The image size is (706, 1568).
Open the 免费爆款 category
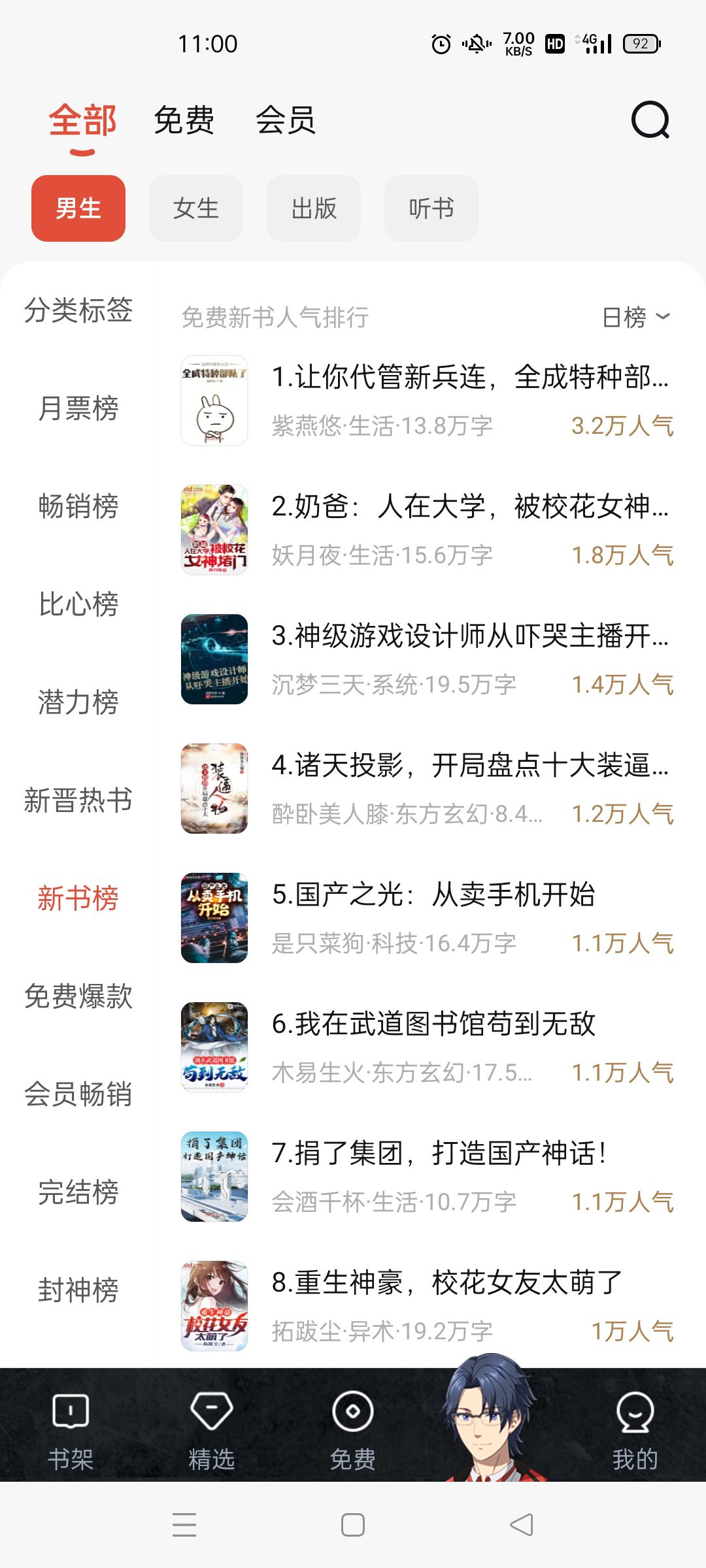pos(78,996)
